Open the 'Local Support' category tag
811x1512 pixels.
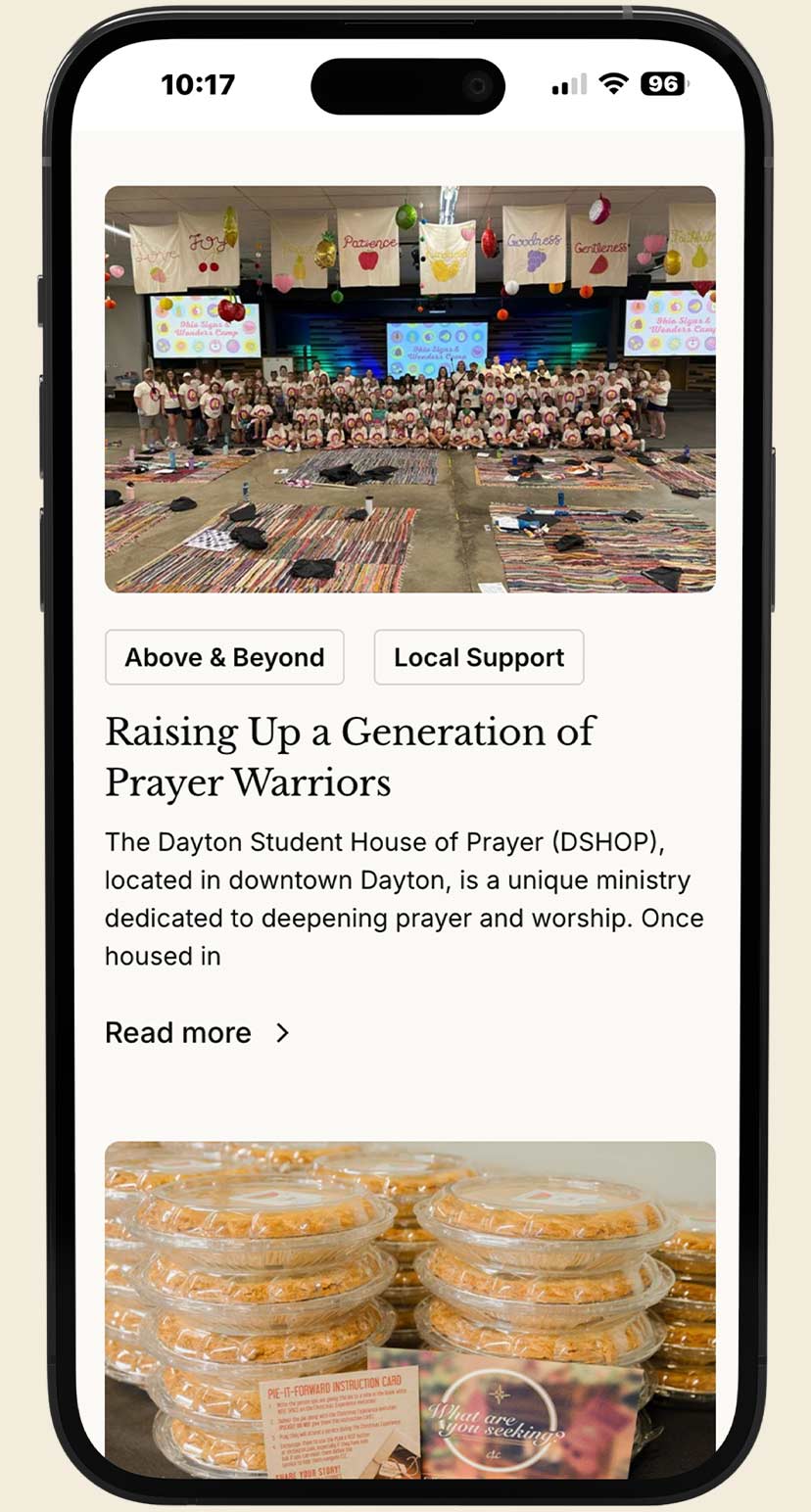pos(478,657)
